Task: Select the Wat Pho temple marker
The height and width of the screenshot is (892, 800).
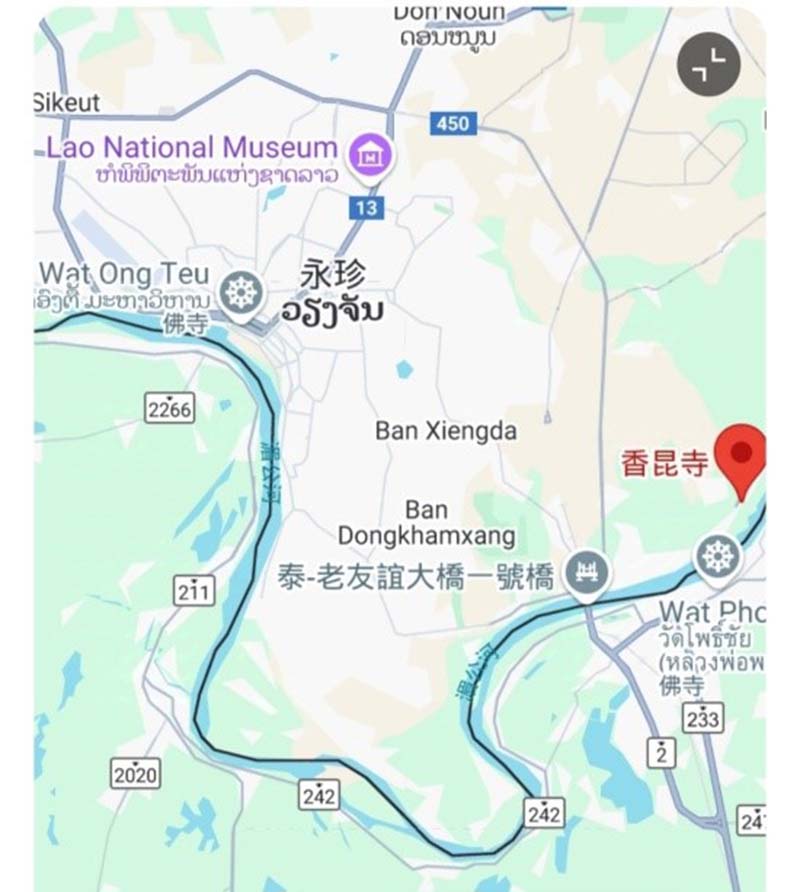Action: 718,557
